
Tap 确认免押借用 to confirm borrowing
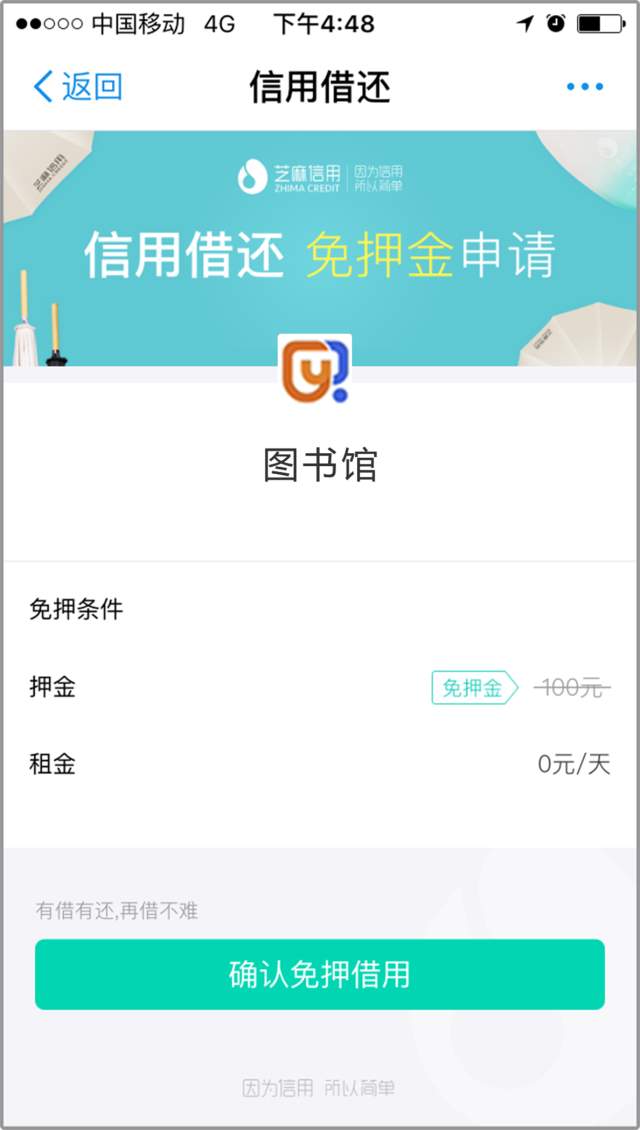coord(320,974)
